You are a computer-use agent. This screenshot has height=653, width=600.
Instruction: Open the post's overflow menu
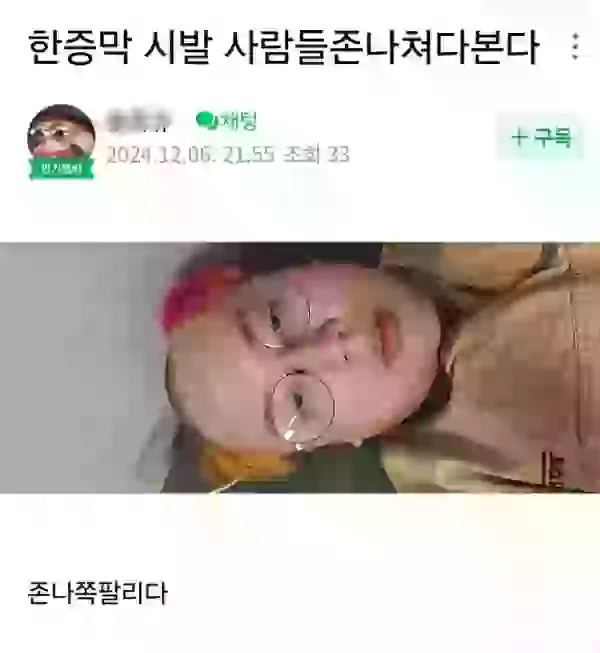(574, 47)
